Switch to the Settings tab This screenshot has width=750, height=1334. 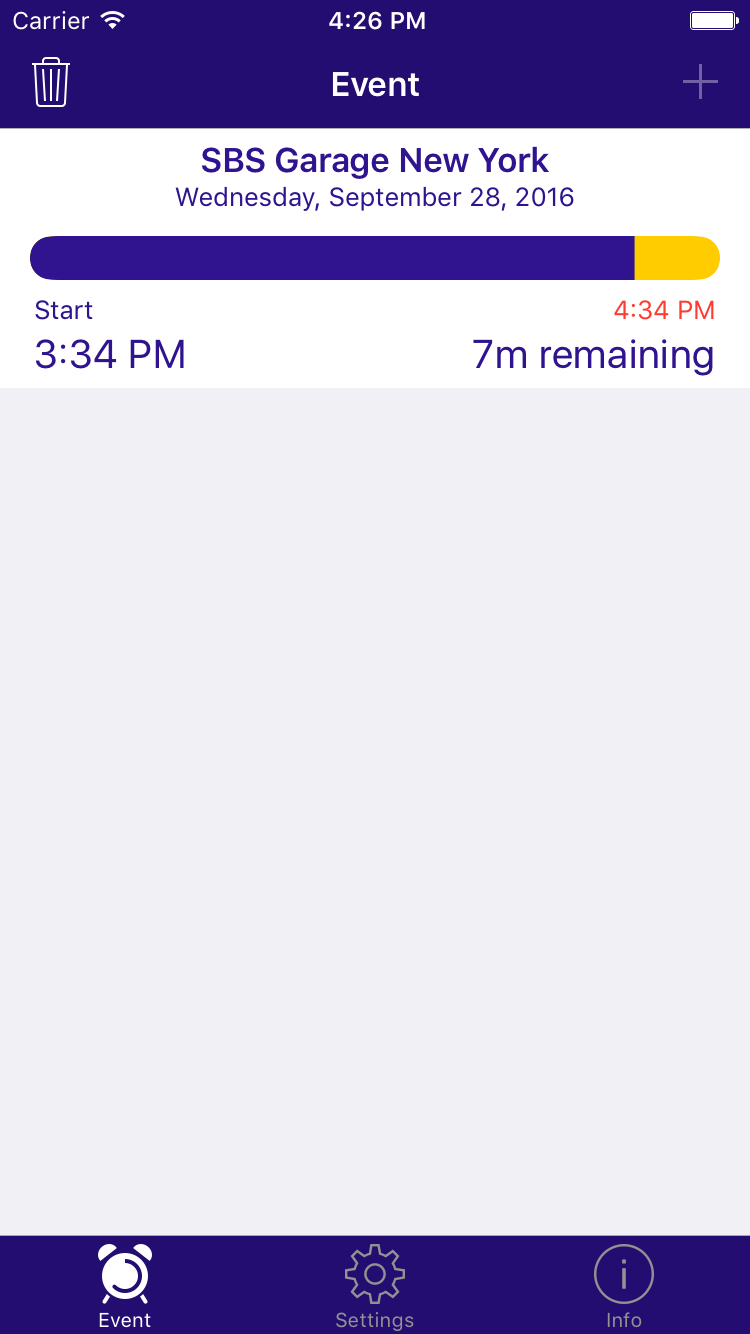pos(374,1285)
